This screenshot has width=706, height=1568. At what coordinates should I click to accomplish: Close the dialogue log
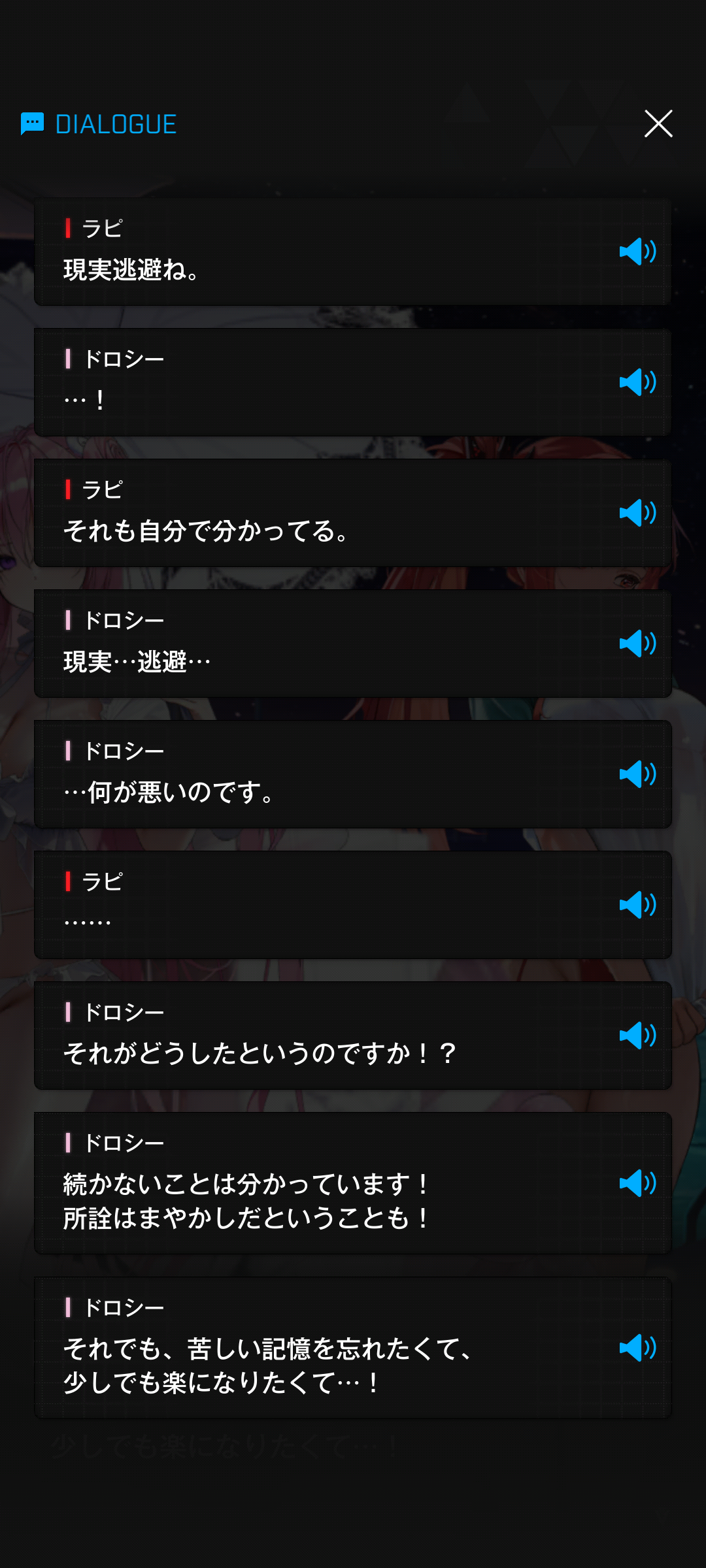point(658,123)
